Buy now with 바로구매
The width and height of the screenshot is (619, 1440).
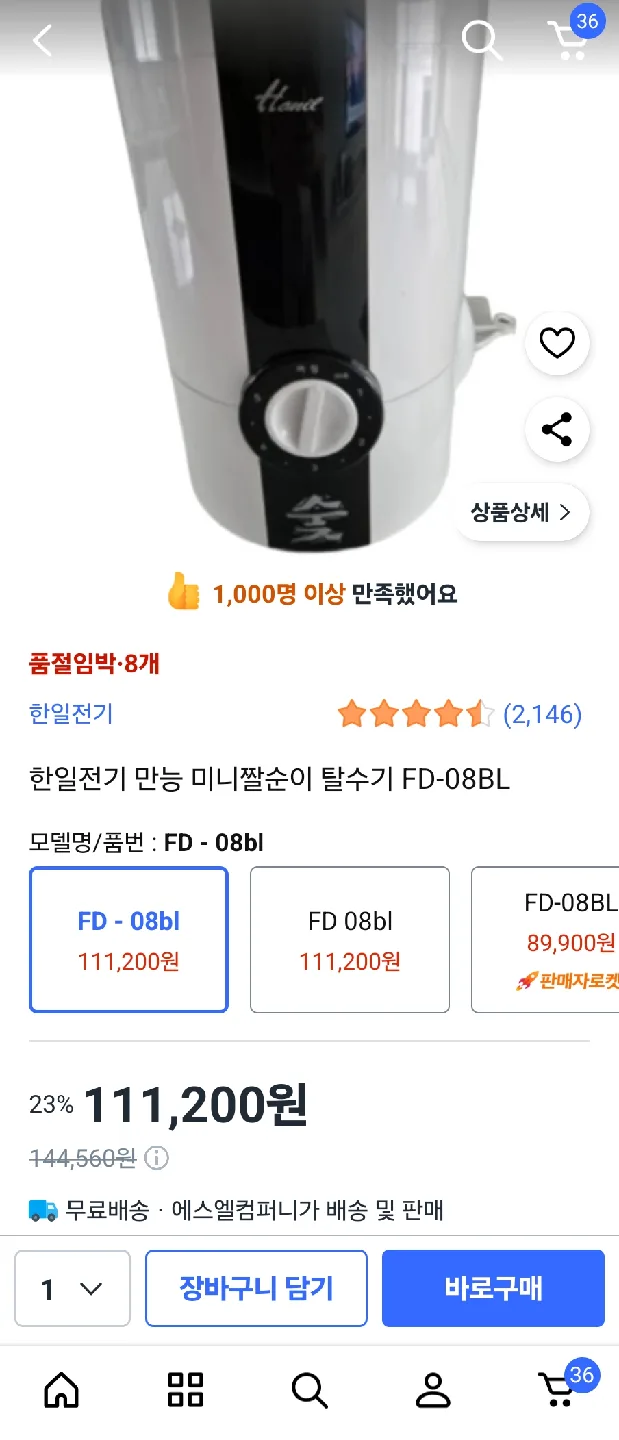pos(493,1289)
